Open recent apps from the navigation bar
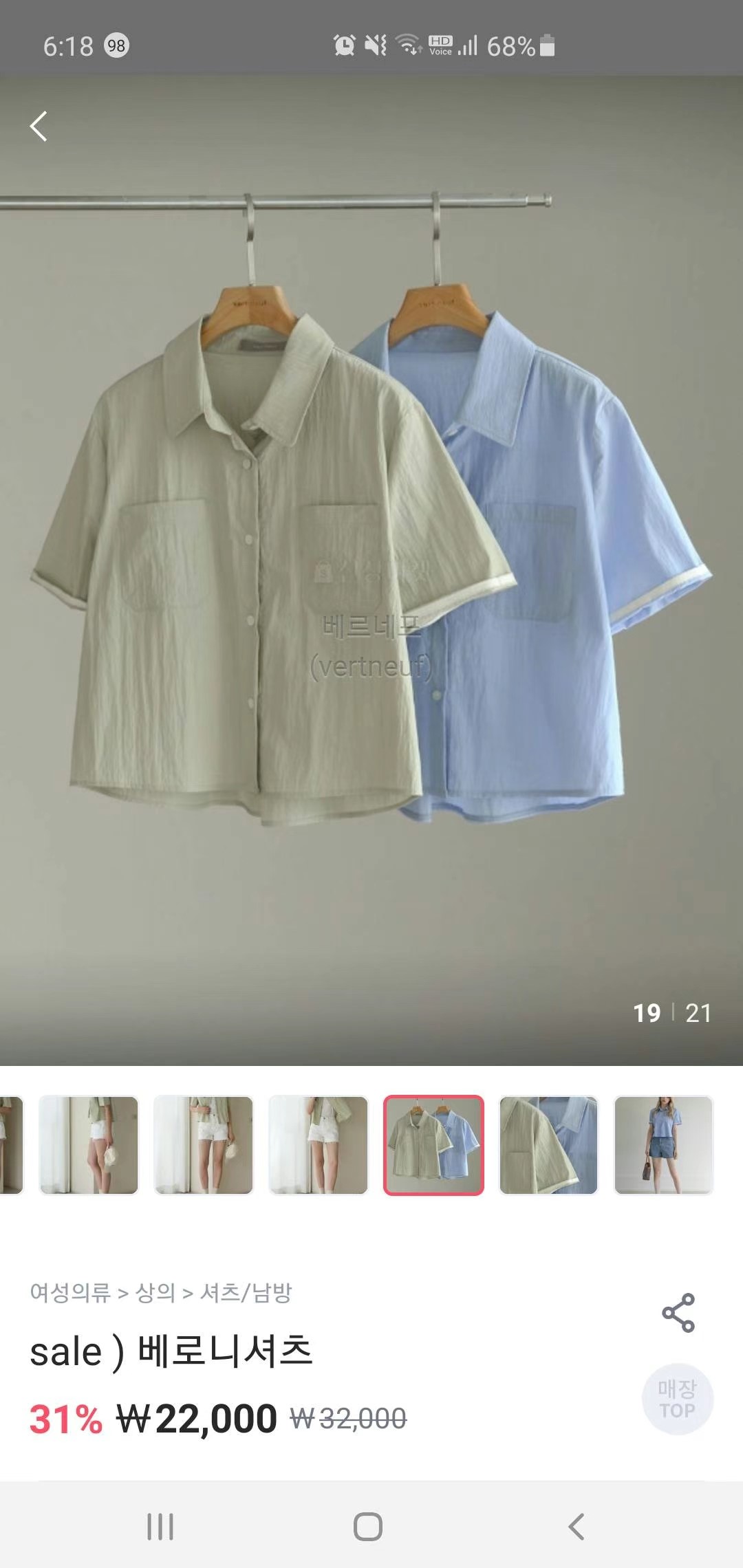This screenshot has width=743, height=1568. (160, 1527)
